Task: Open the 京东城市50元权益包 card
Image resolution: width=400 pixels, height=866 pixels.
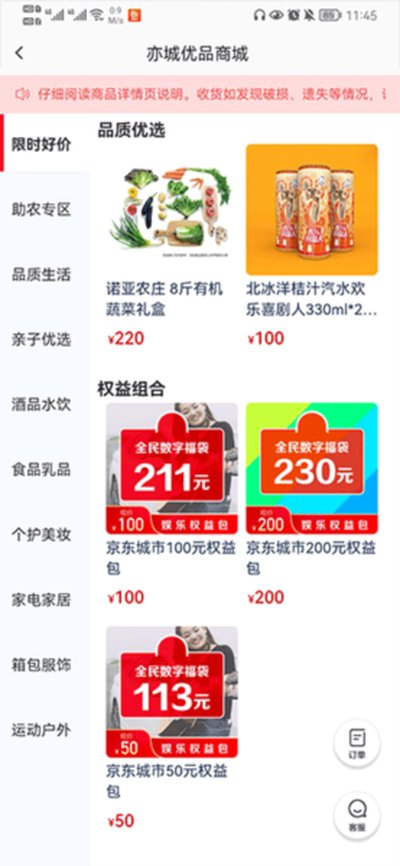Action: pyautogui.click(x=172, y=728)
